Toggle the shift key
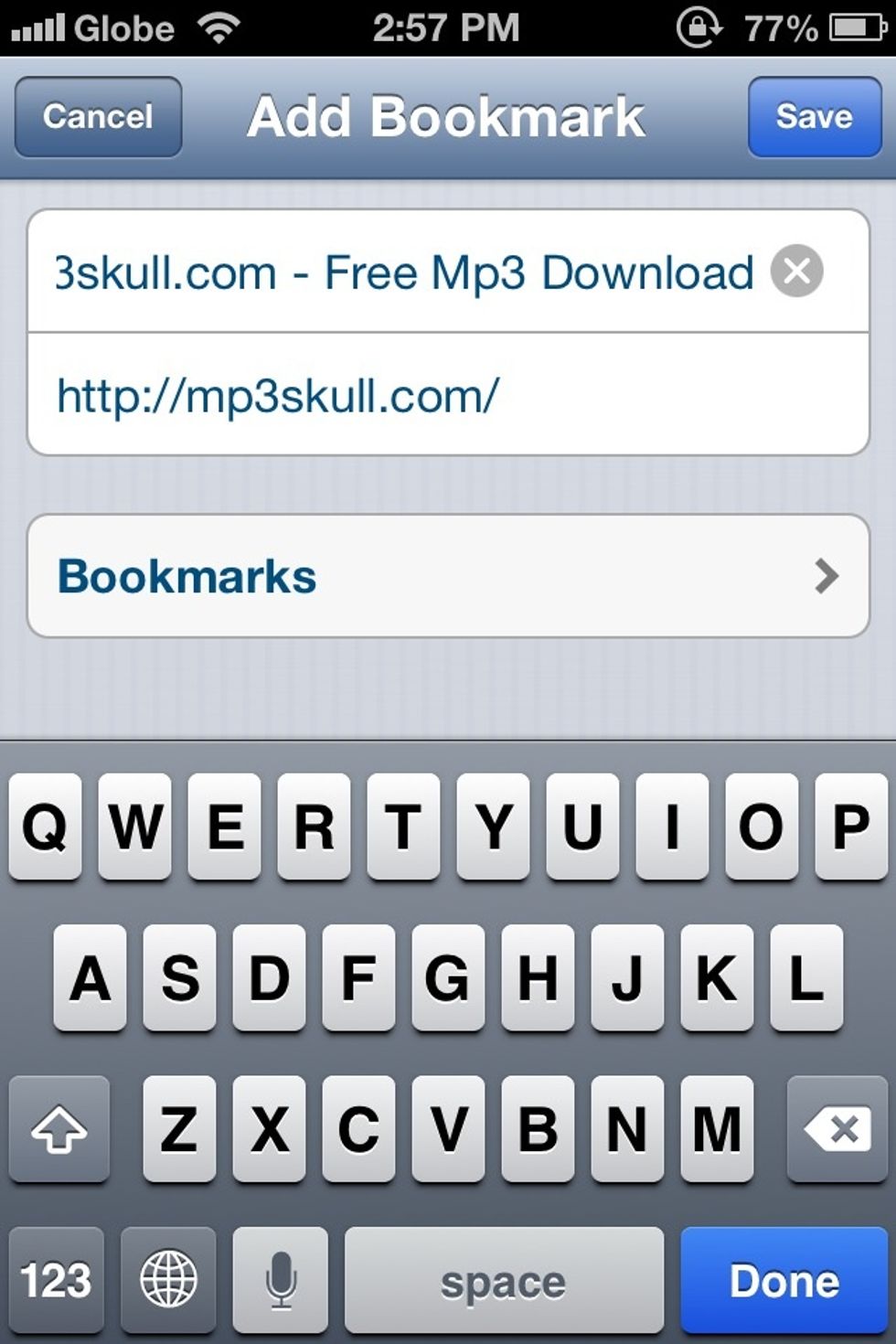Screen dimensions: 896x1344 [x=59, y=1129]
